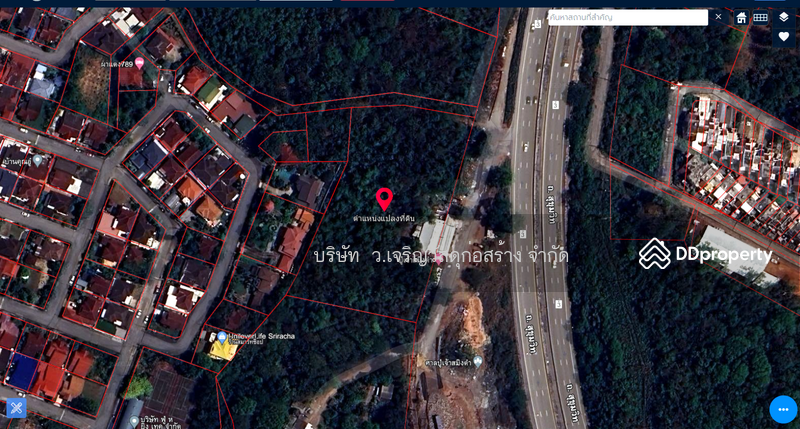This screenshot has height=429, width=800.
Task: Clear the search box with the X
Action: click(x=718, y=17)
